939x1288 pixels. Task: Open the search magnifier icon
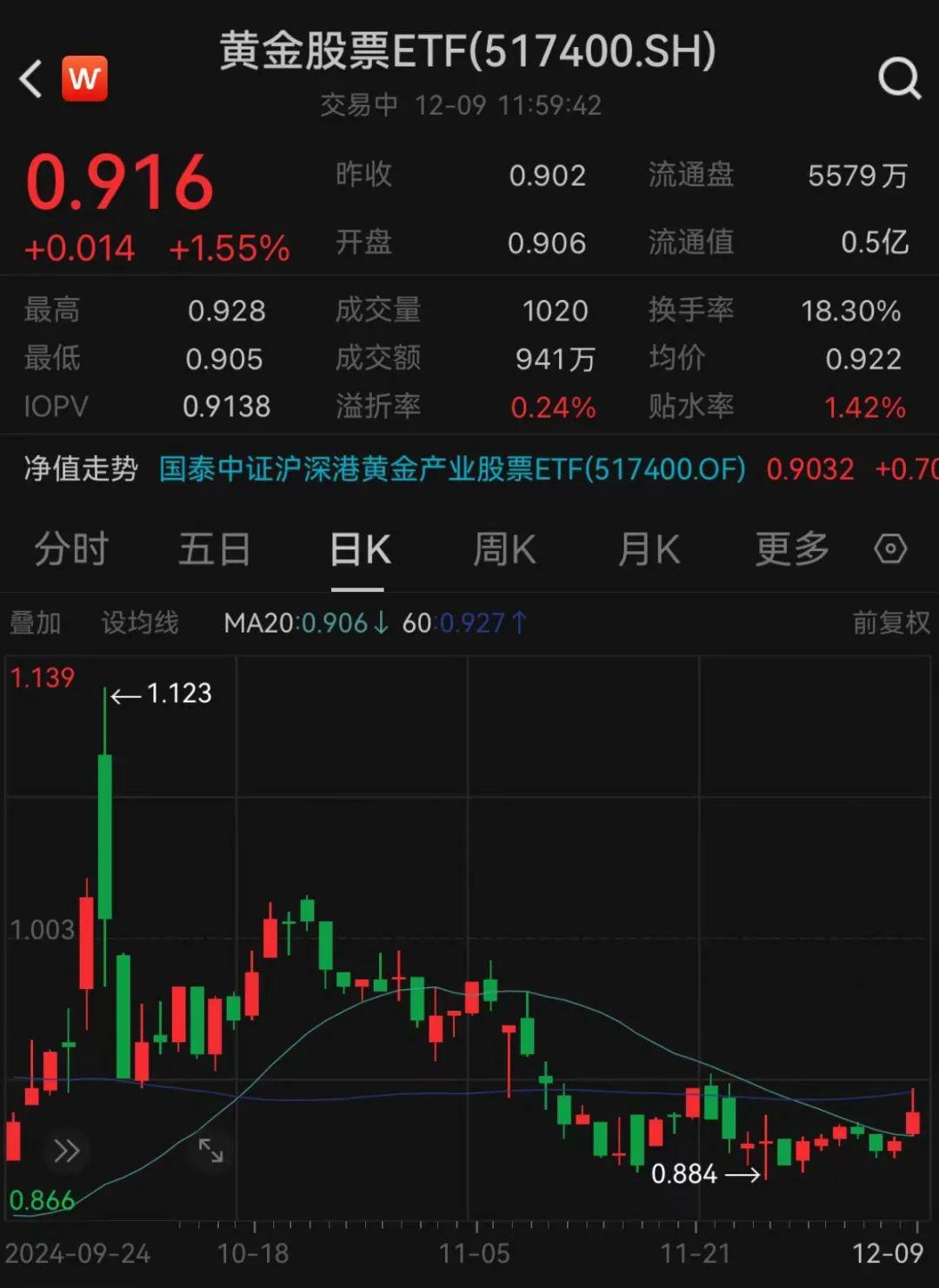point(899,79)
